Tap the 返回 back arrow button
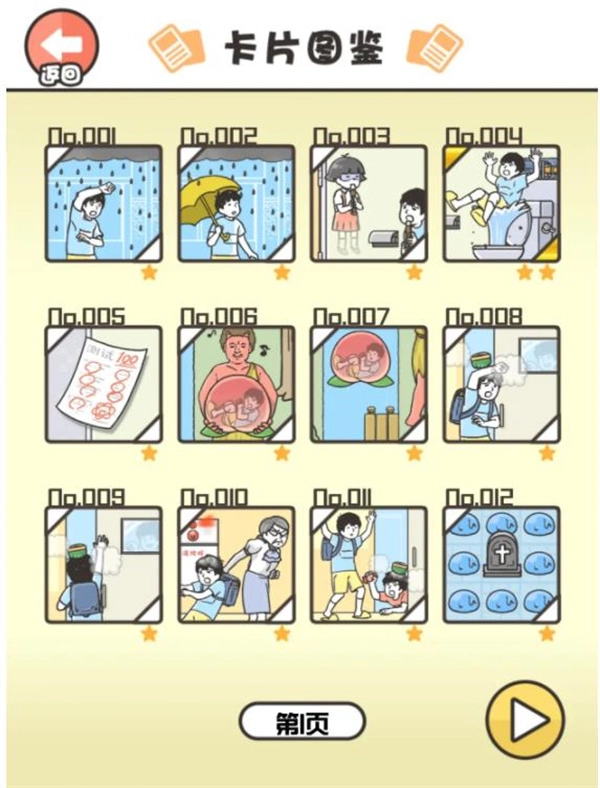 [62, 47]
